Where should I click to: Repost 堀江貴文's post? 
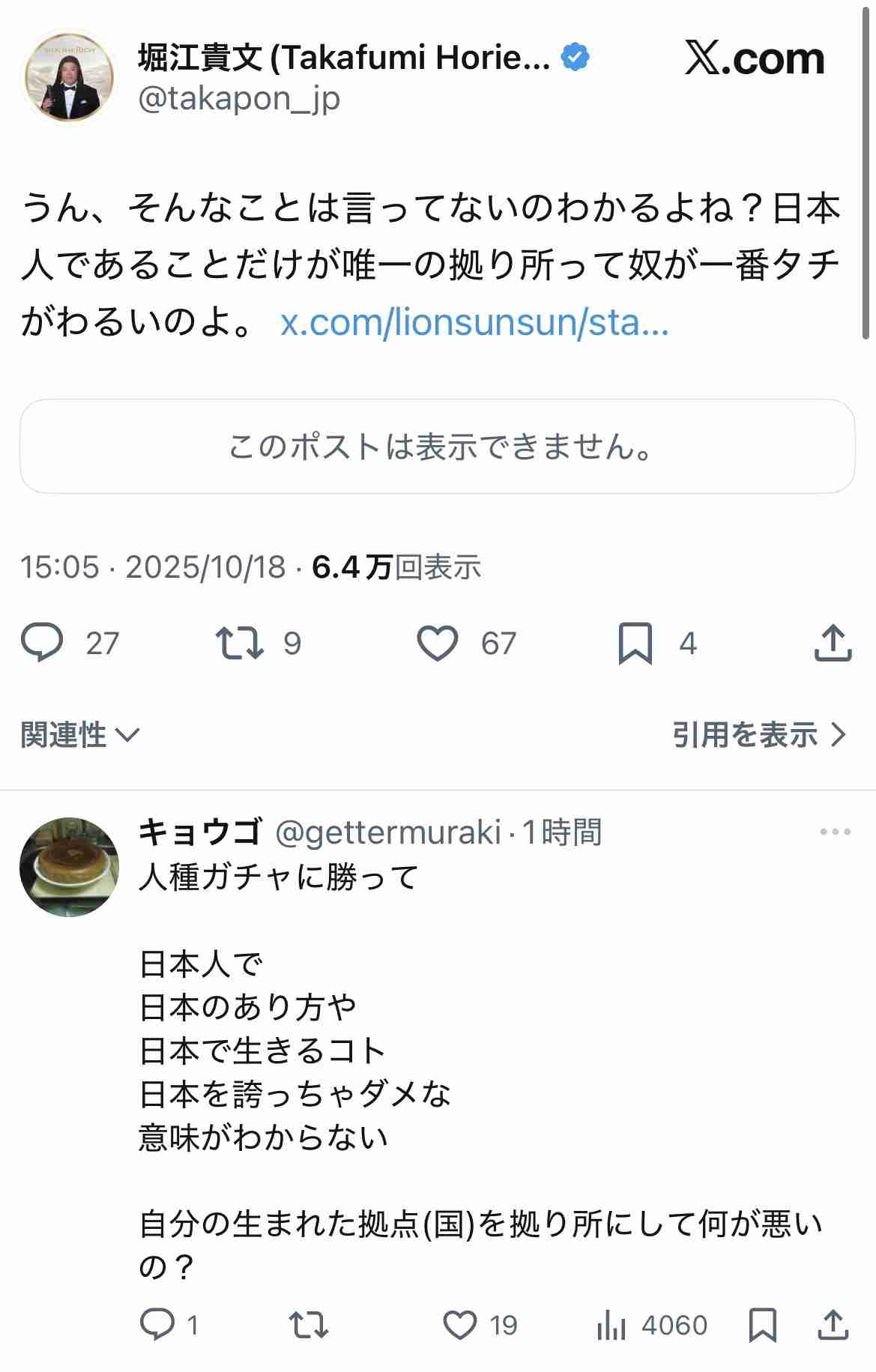pos(239,643)
